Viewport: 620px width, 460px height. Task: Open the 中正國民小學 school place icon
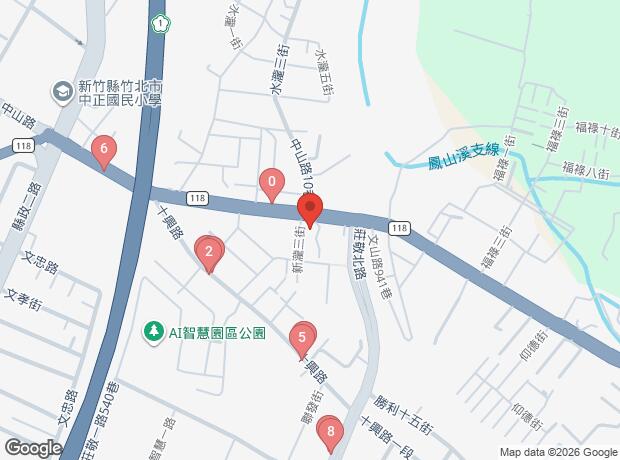click(63, 93)
